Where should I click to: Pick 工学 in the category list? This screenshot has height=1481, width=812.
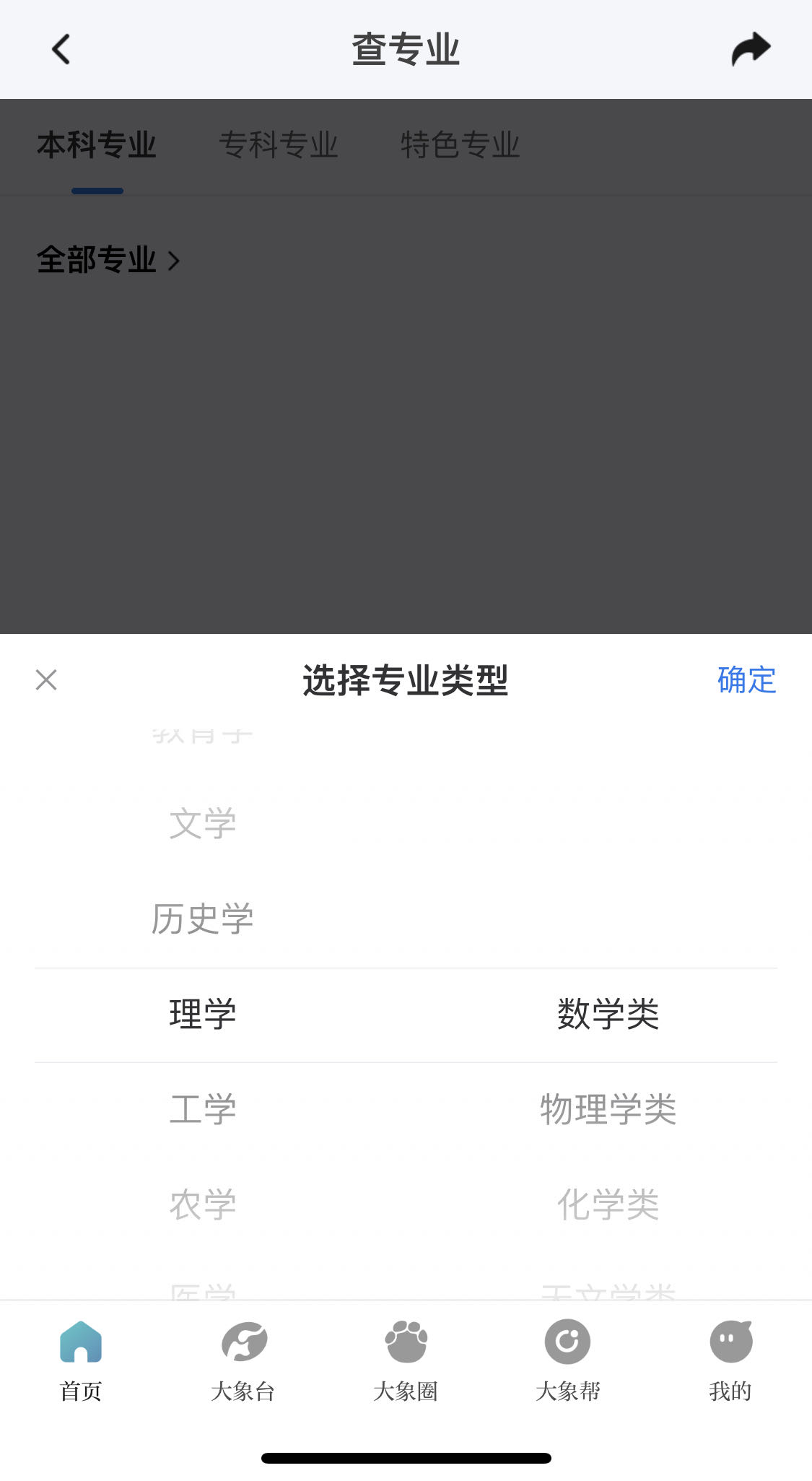[202, 1109]
